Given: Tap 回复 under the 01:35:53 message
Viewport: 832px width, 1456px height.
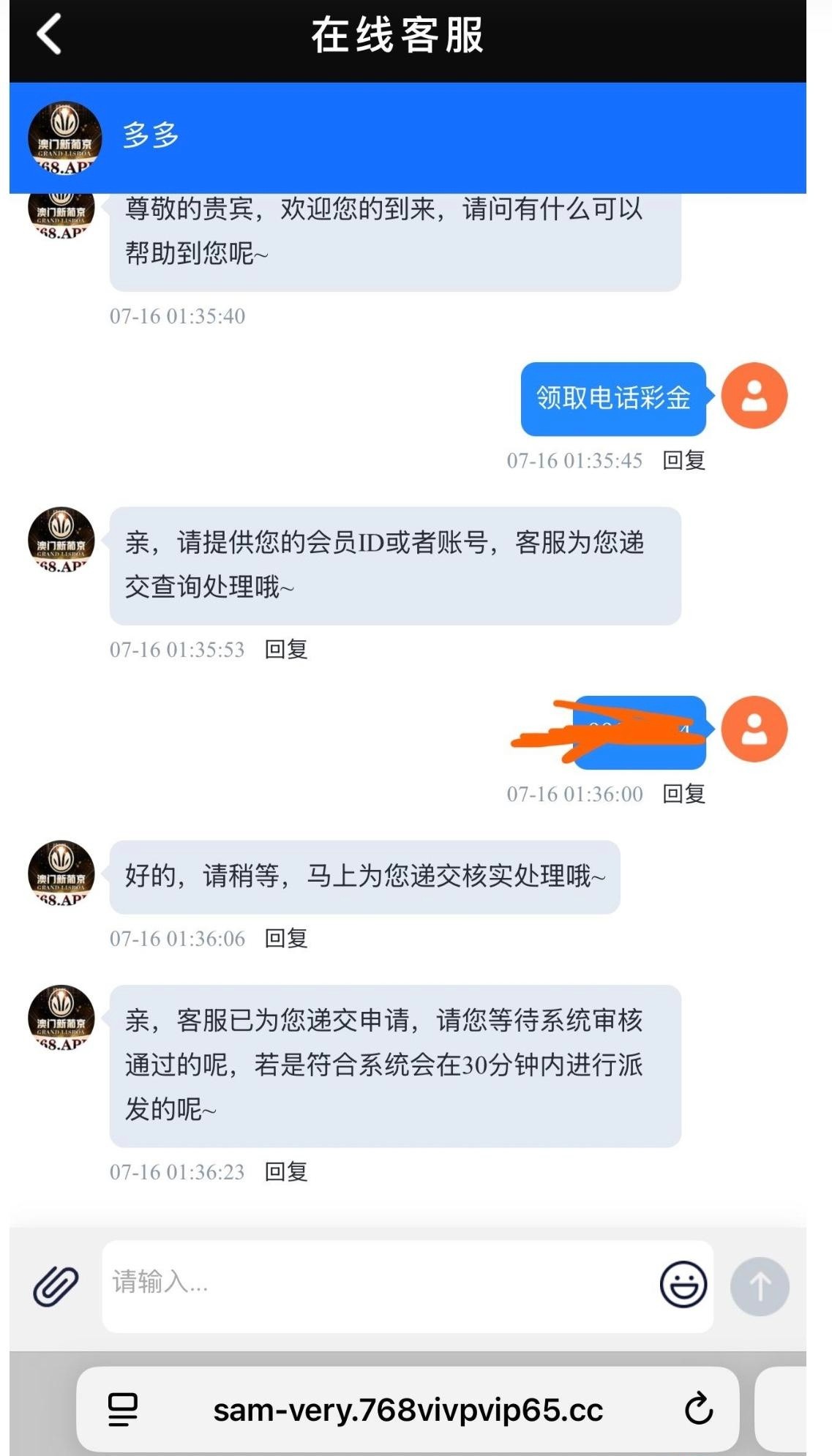Looking at the screenshot, I should click(286, 649).
